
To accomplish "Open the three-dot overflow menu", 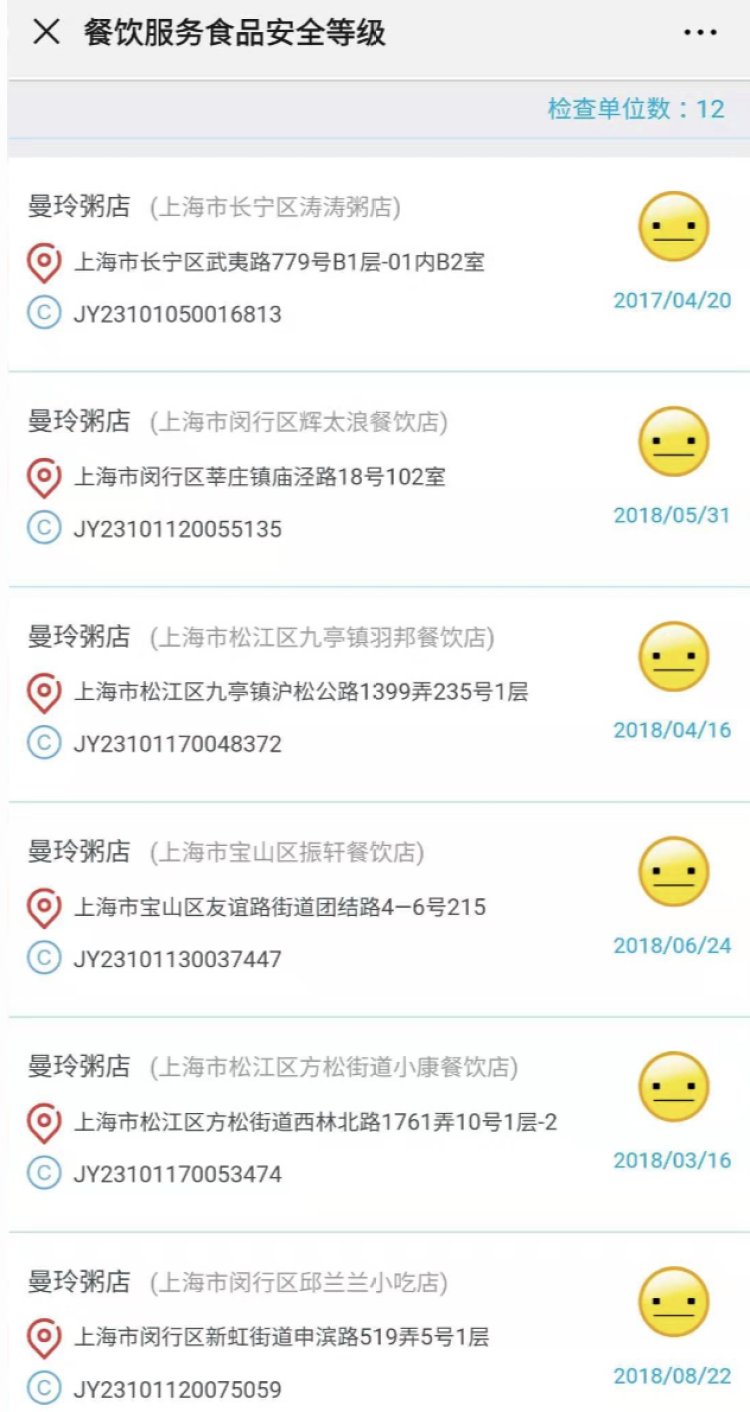I will pyautogui.click(x=700, y=33).
